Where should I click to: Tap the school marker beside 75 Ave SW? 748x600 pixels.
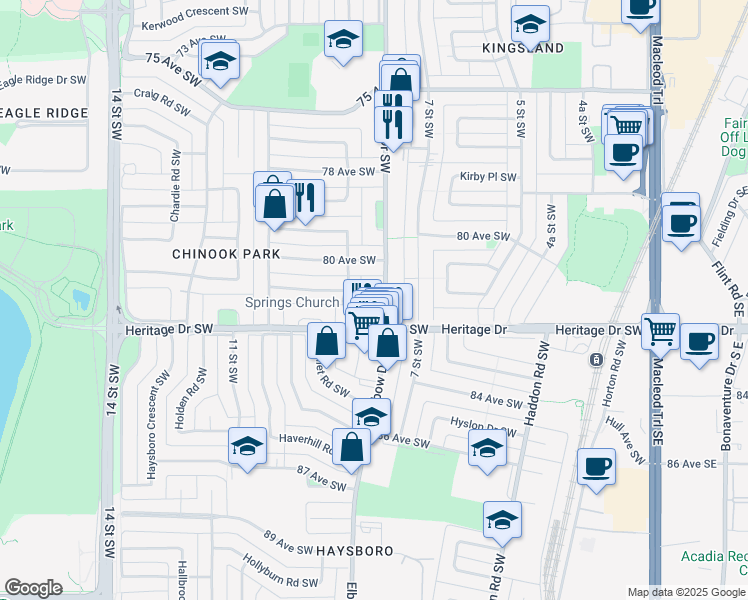220,62
